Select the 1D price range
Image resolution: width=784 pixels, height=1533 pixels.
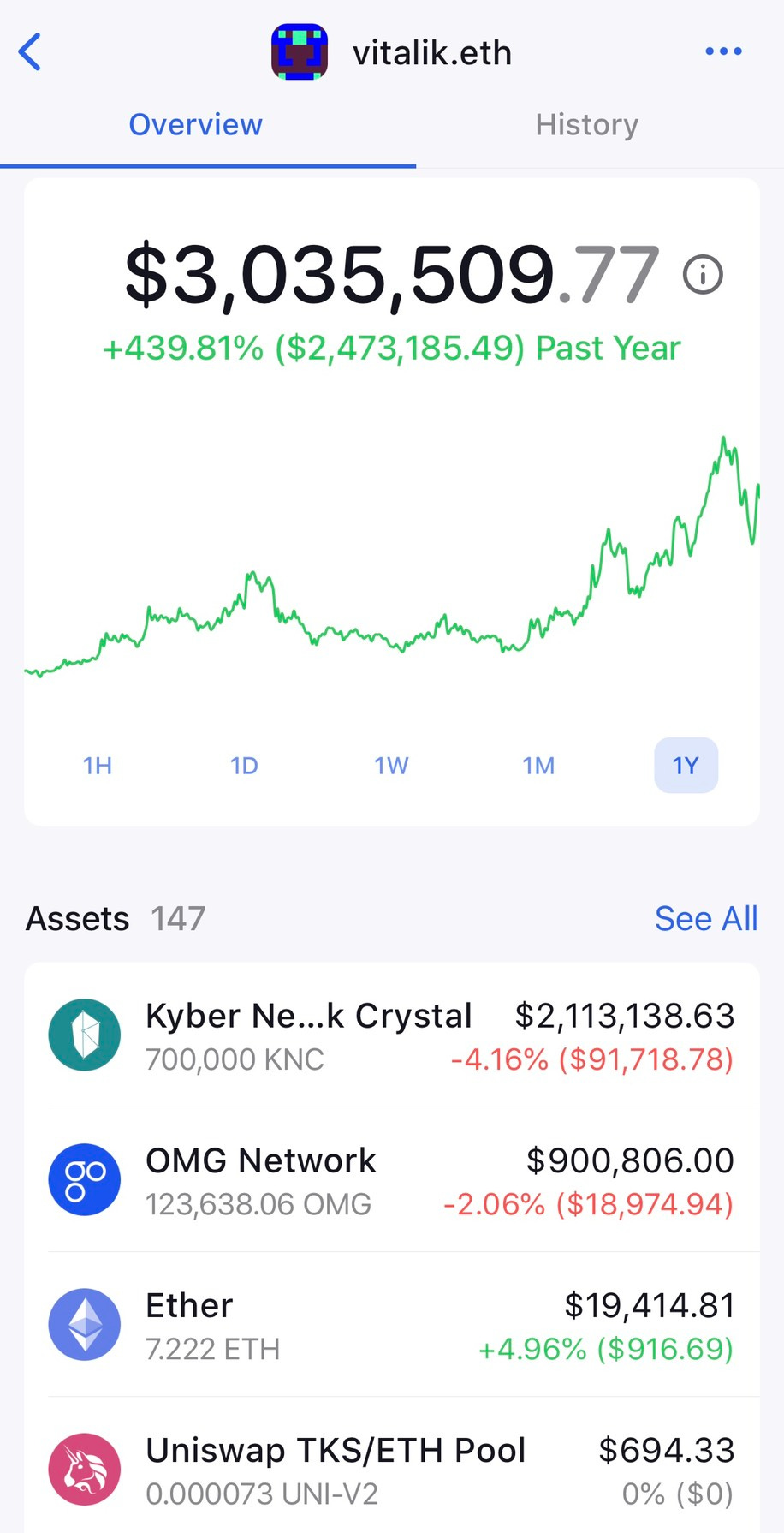[x=244, y=765]
